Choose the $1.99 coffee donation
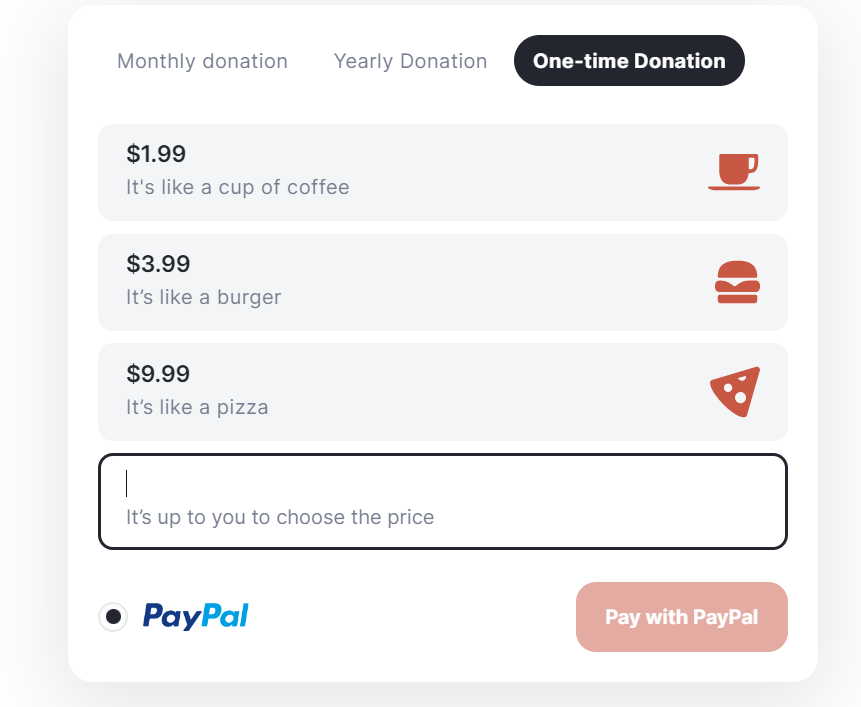The height and width of the screenshot is (707, 861). tap(442, 172)
